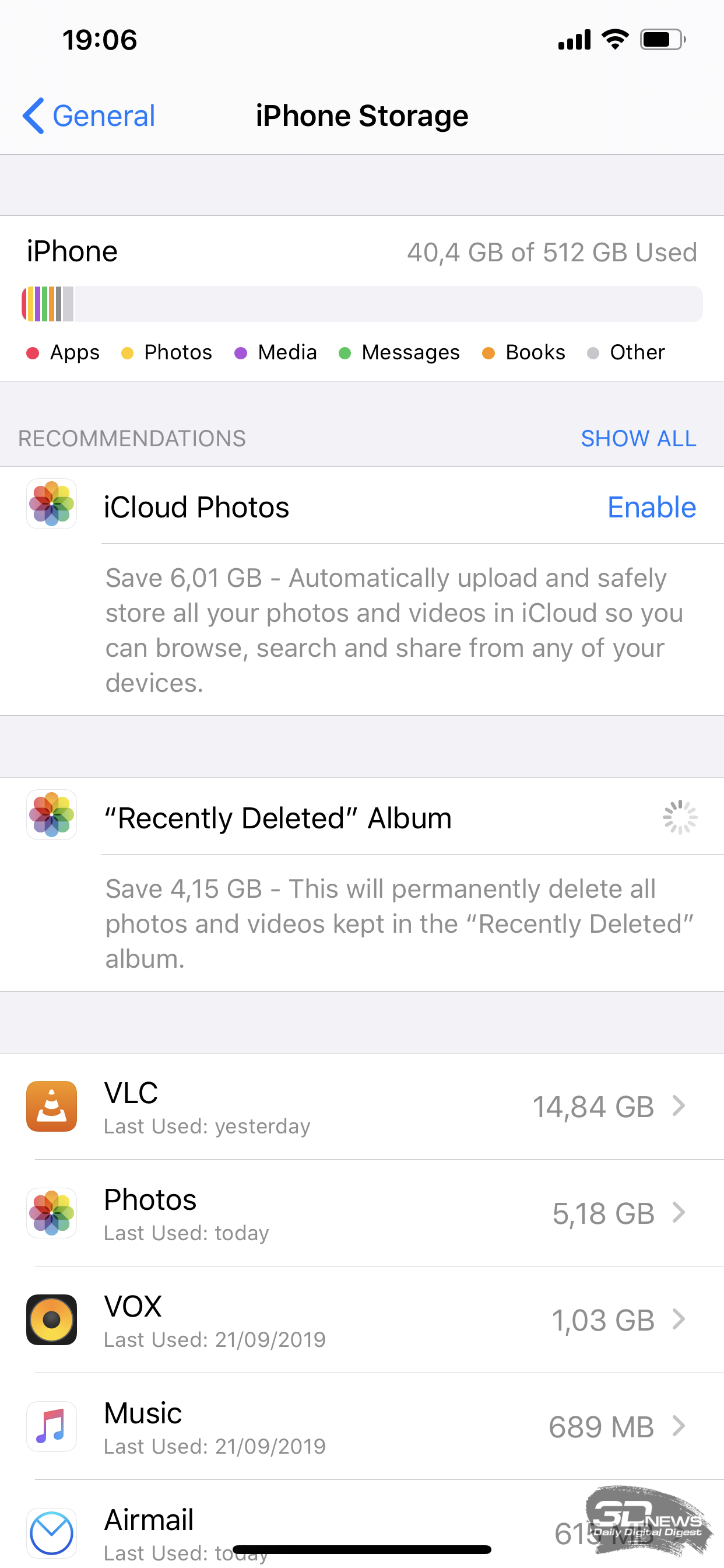Open VLC storage details
Image resolution: width=724 pixels, height=1568 pixels.
pyautogui.click(x=362, y=1107)
